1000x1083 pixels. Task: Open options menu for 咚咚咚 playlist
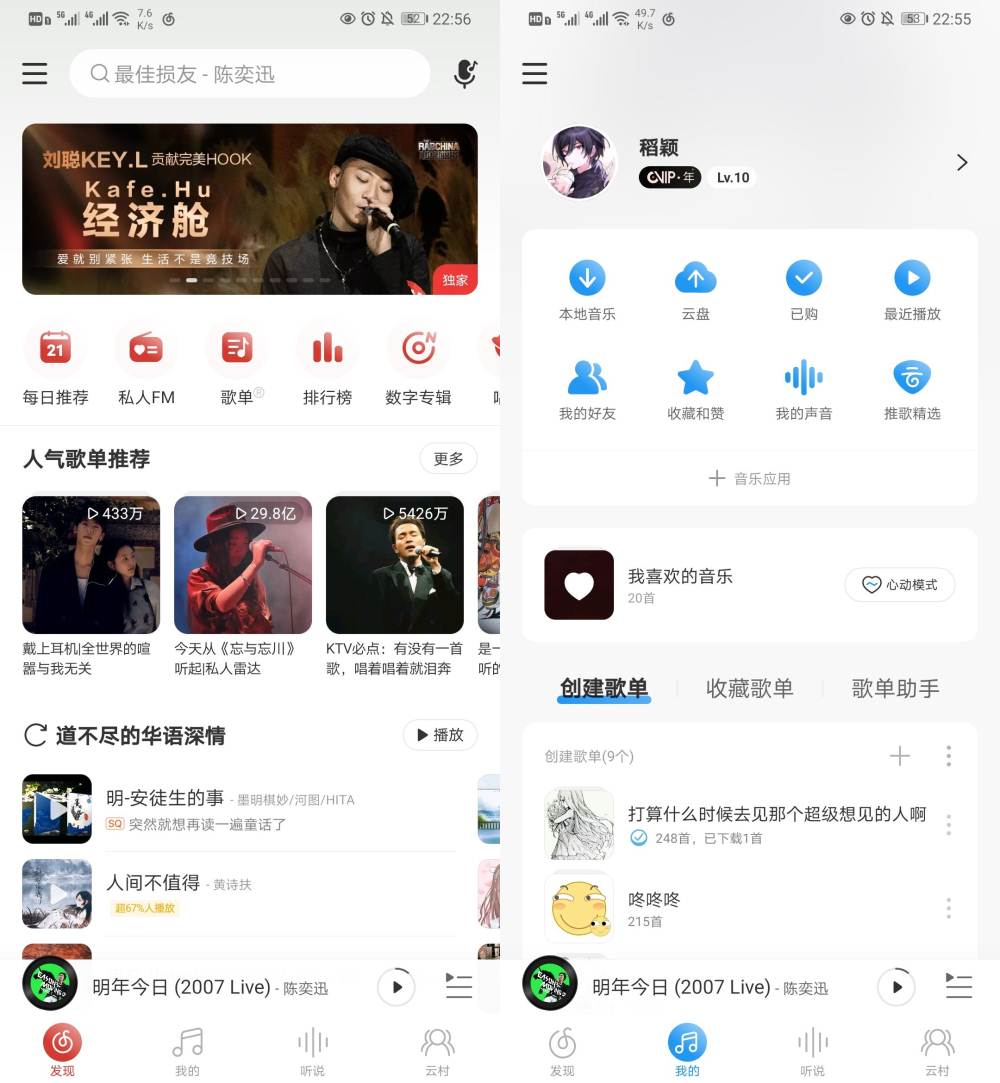click(x=948, y=908)
